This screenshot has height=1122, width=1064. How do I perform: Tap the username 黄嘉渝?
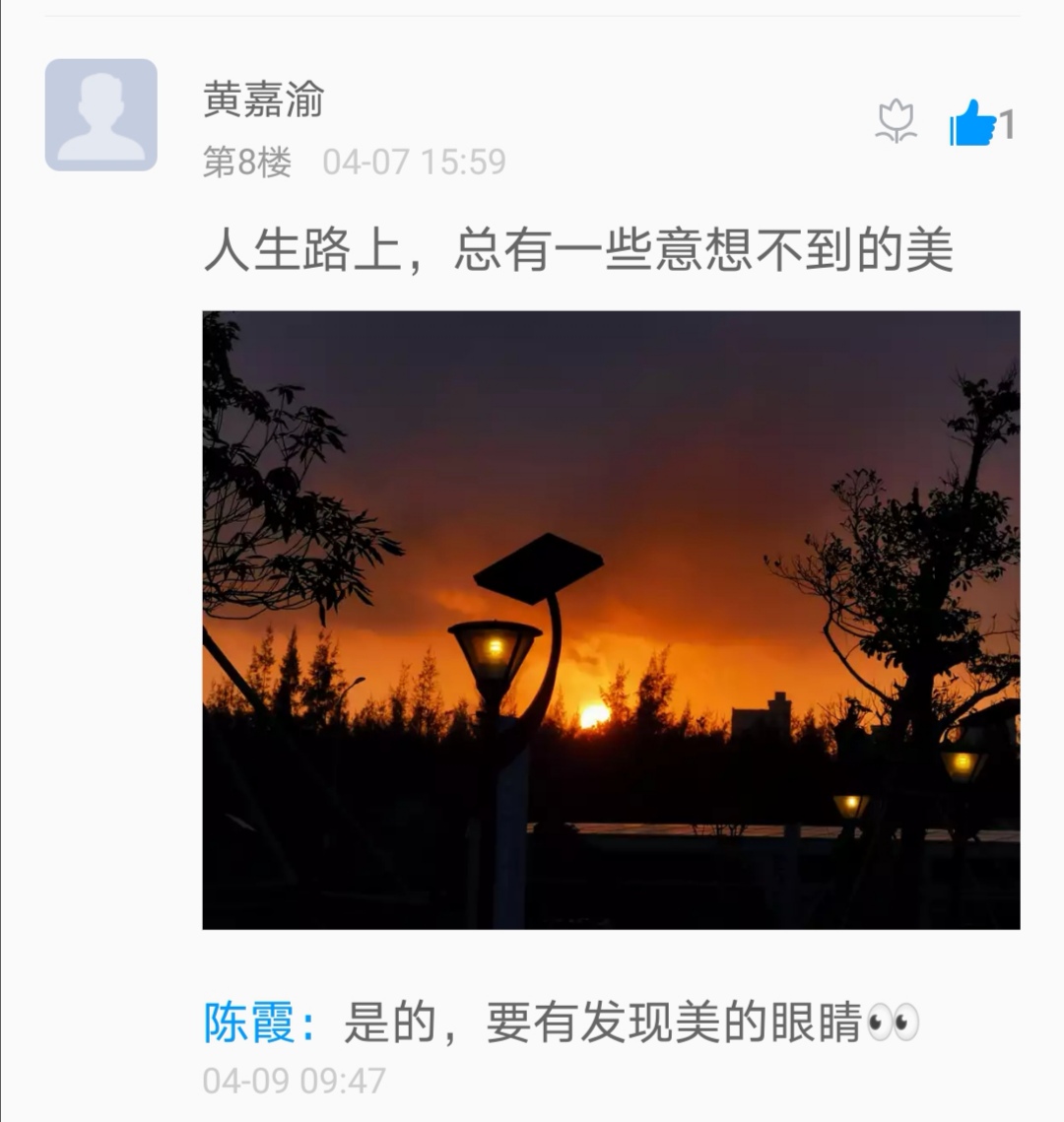pyautogui.click(x=263, y=99)
